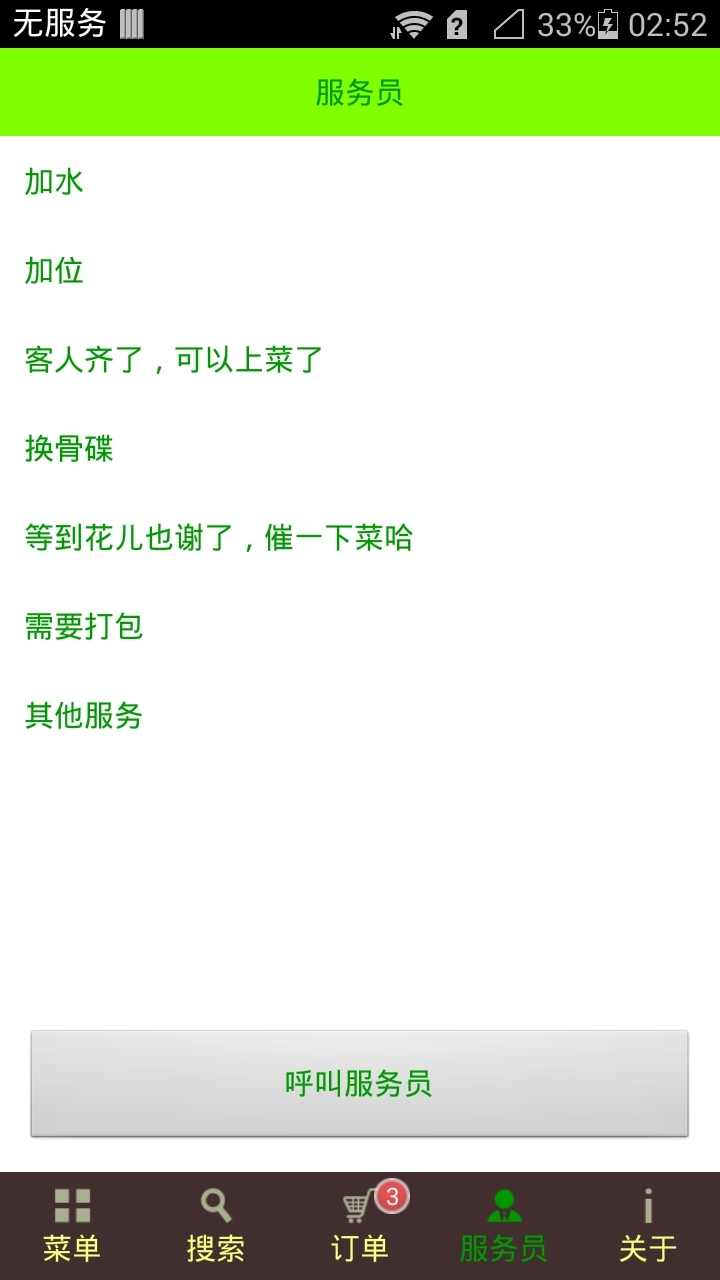Switch to the 关于 tab

coord(648,1226)
